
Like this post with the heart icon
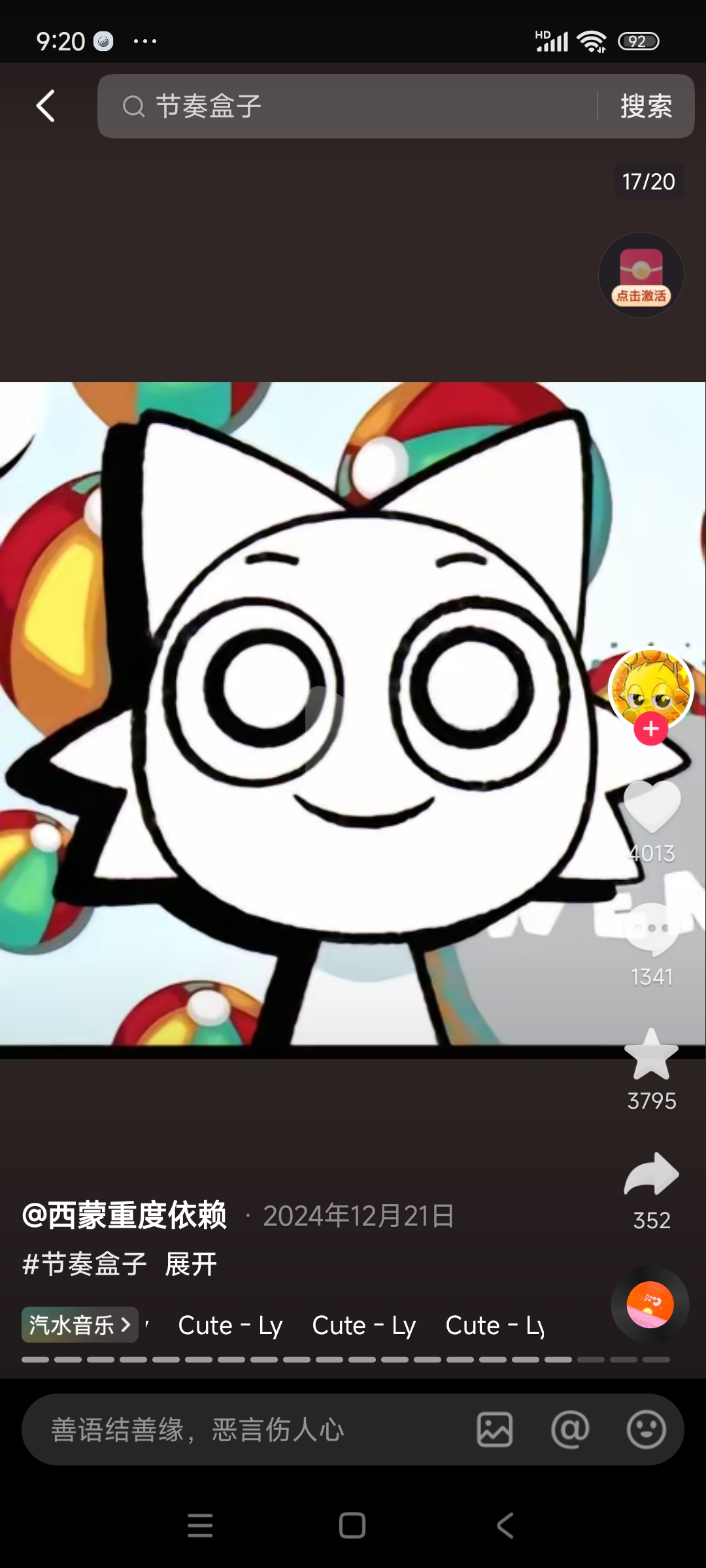[652, 806]
